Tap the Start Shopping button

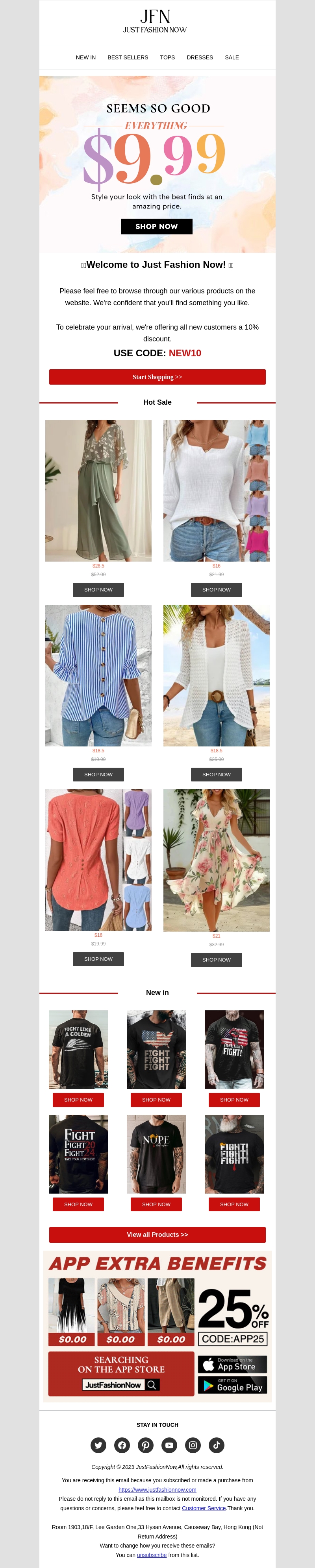[x=157, y=378]
